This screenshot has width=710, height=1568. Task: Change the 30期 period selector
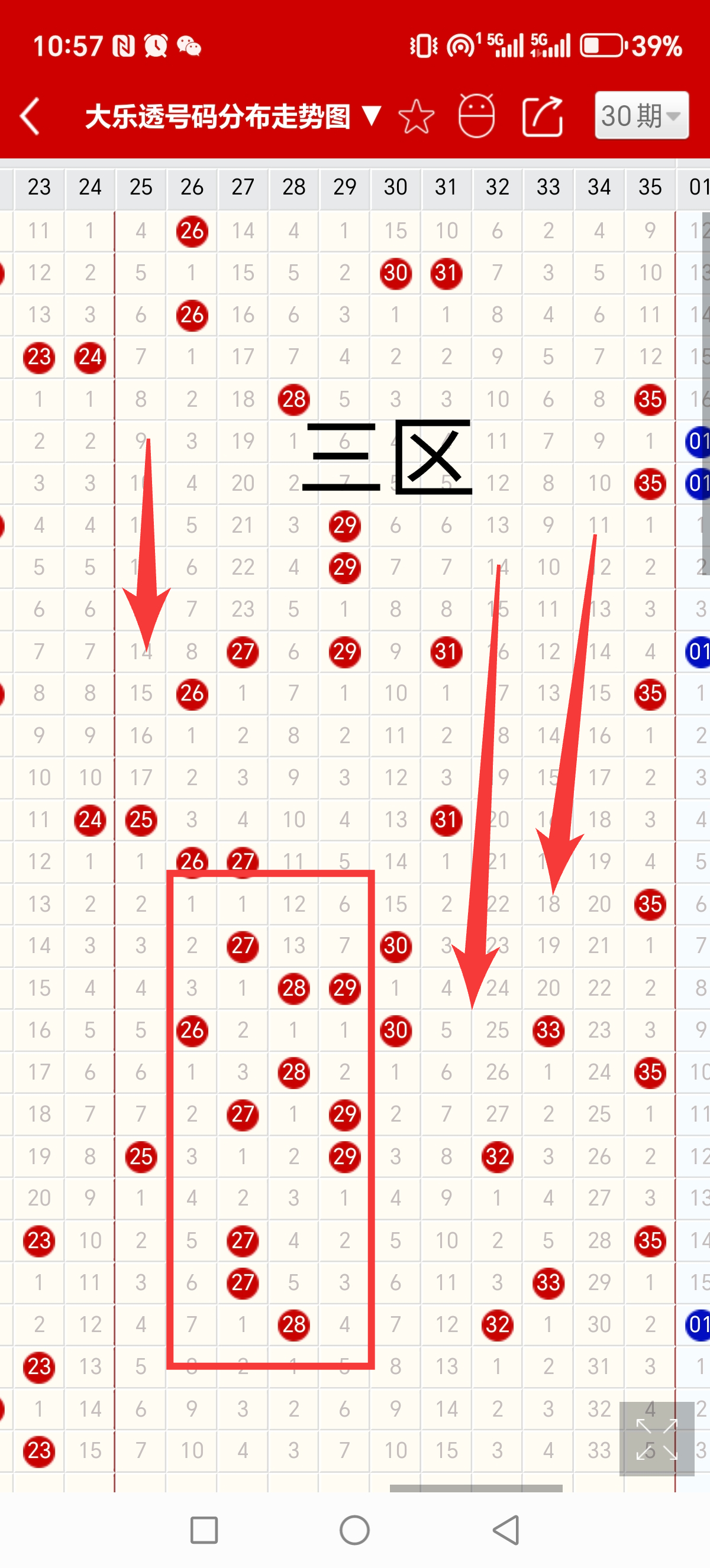point(641,116)
